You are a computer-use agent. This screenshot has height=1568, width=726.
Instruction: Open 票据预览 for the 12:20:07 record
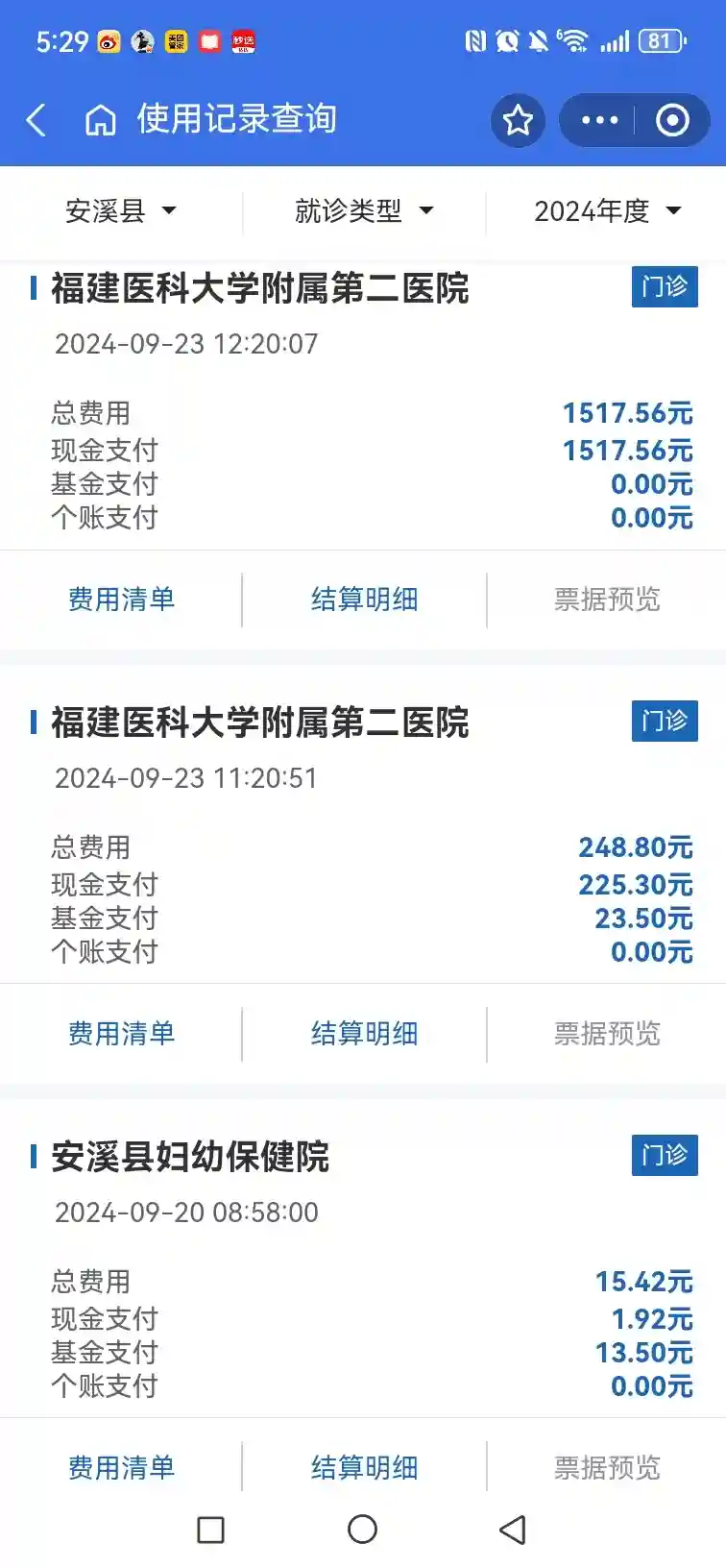point(607,600)
